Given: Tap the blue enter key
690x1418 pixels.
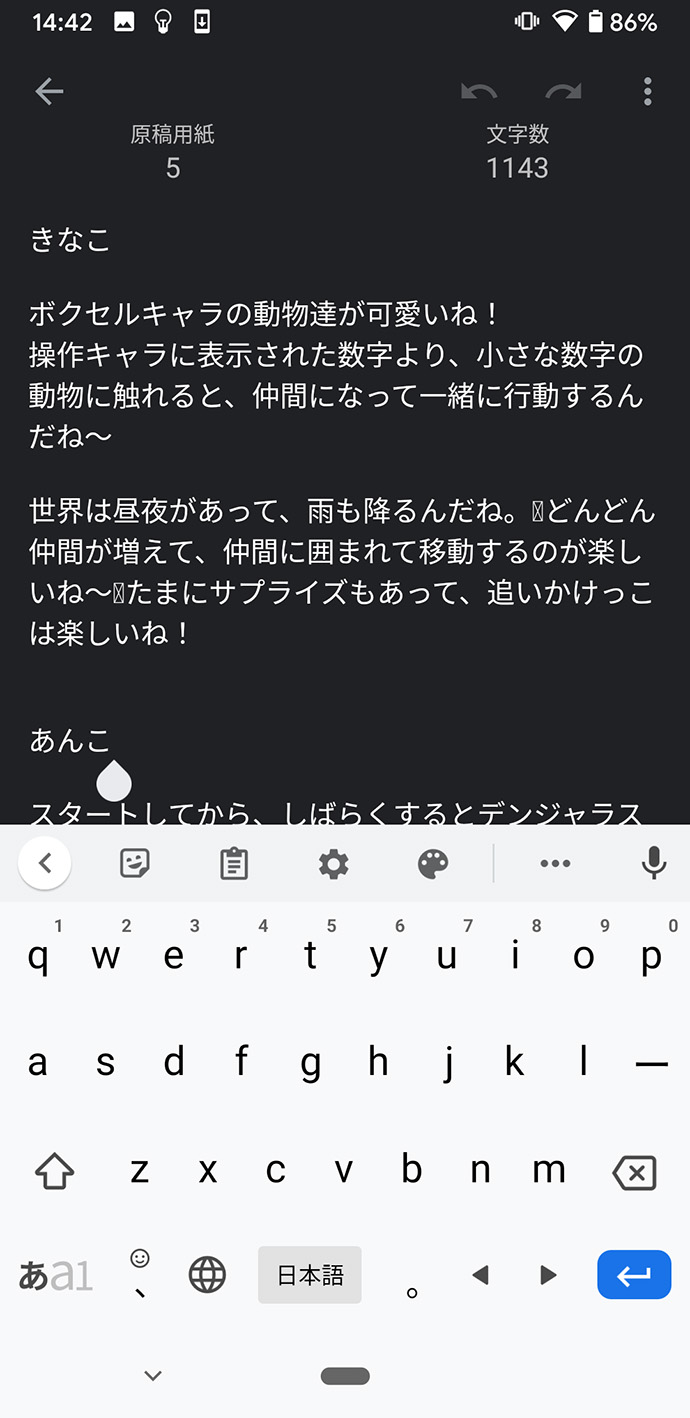Looking at the screenshot, I should point(634,1275).
